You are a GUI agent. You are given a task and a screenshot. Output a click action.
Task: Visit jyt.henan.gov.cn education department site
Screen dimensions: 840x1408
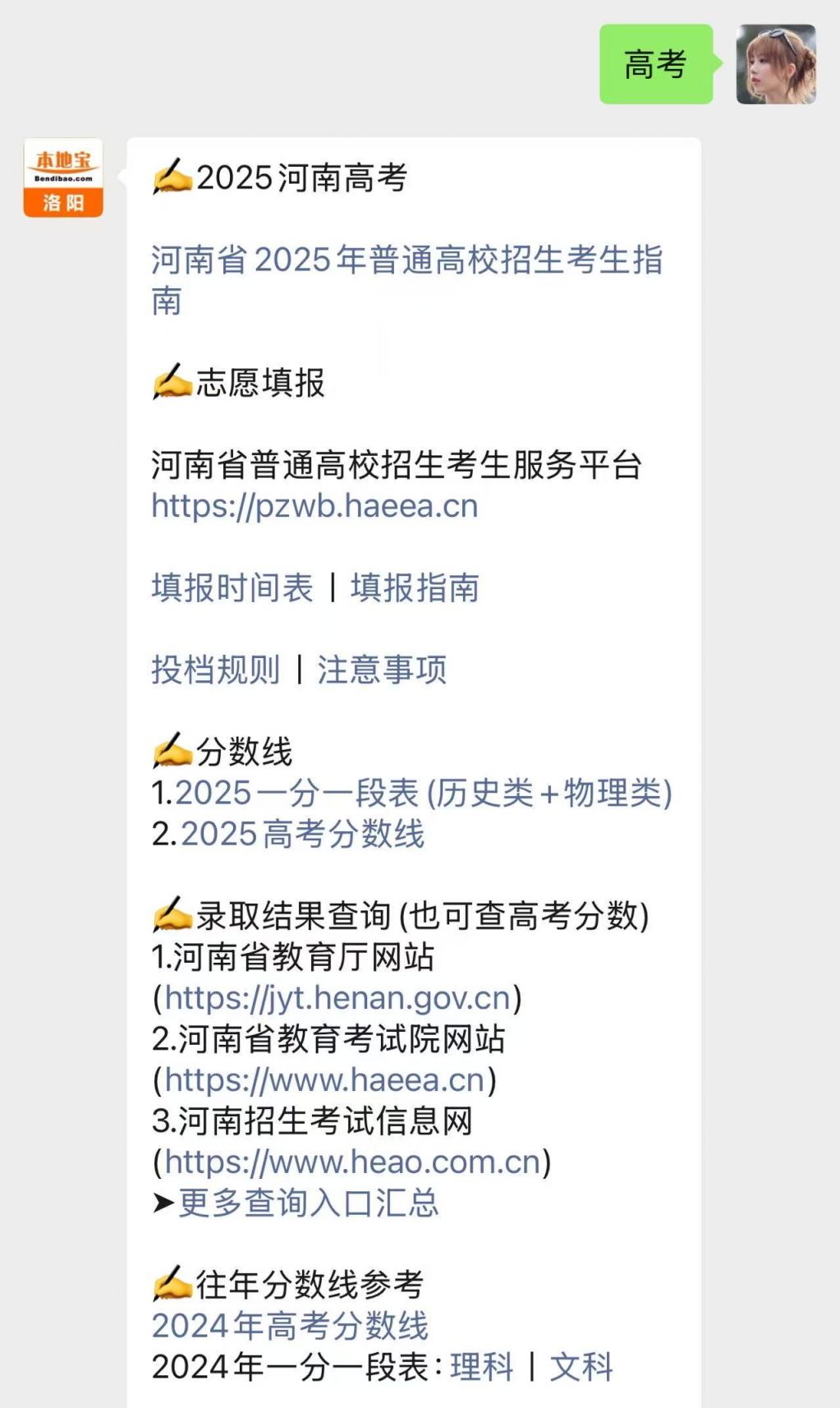337,998
